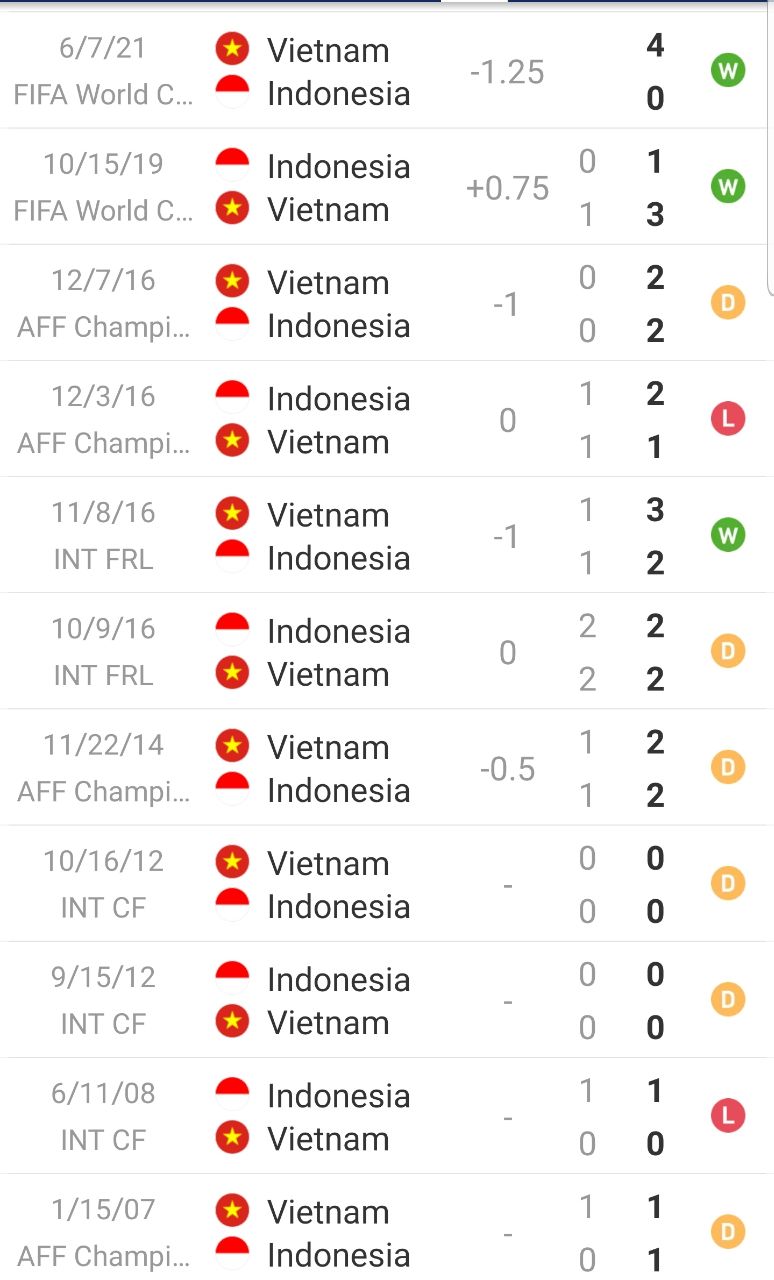The width and height of the screenshot is (774, 1280).
Task: View the 12/7/16 AFF Championship match details
Action: click(x=387, y=303)
